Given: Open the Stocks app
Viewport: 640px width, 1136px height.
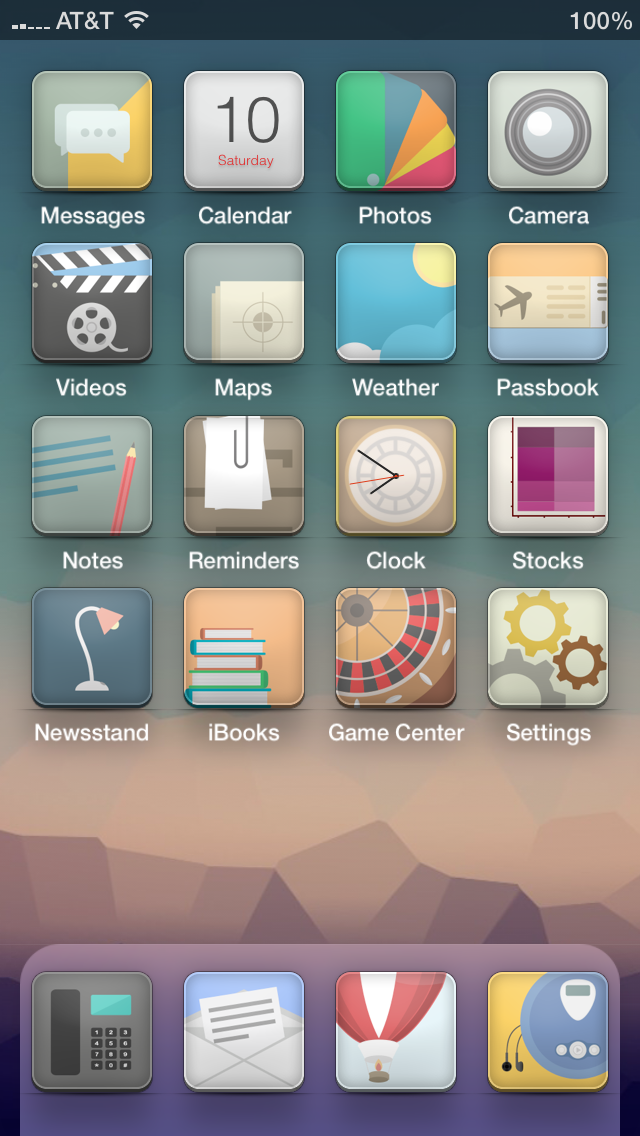Looking at the screenshot, I should pos(548,475).
